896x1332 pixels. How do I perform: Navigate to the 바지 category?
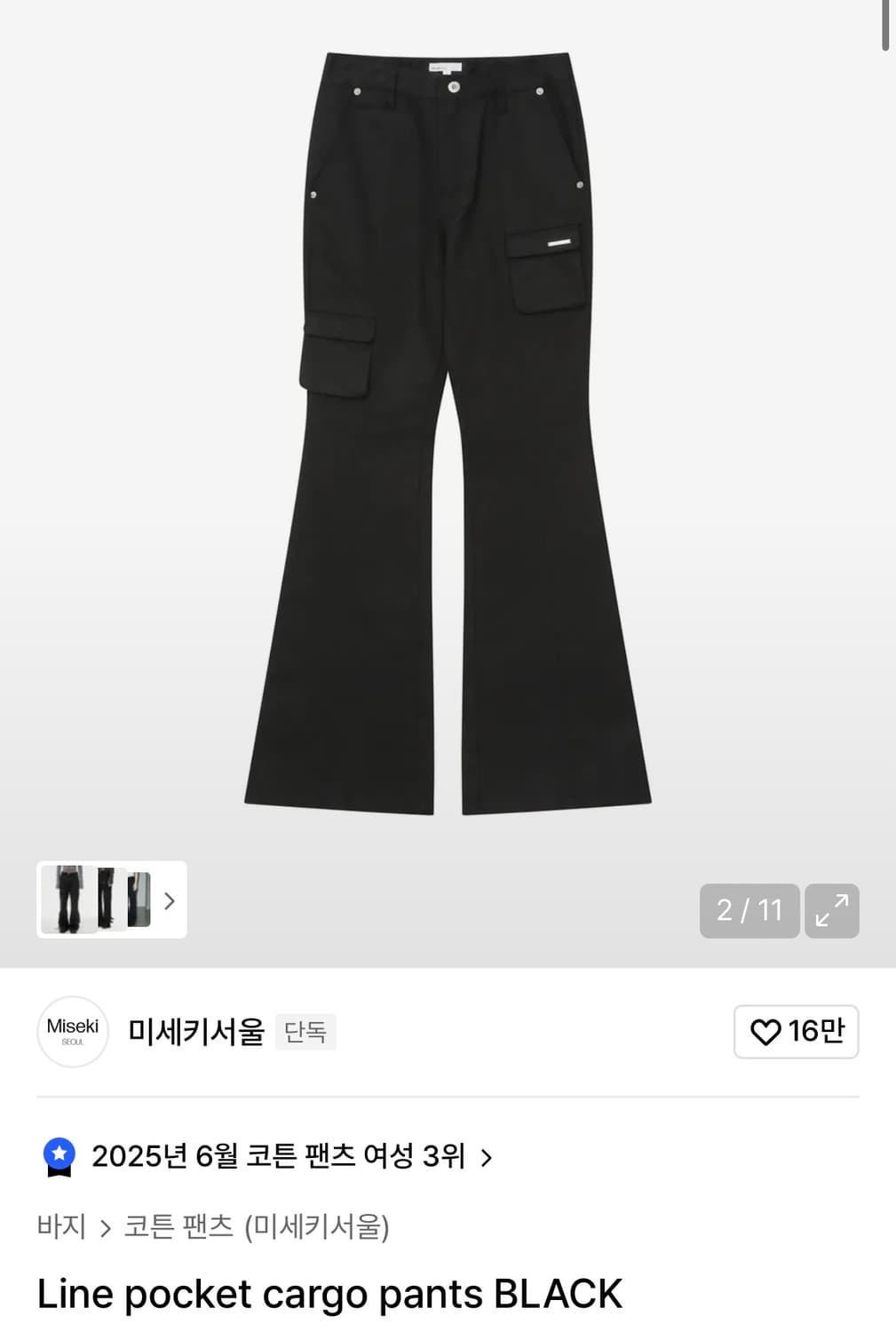pos(59,1226)
